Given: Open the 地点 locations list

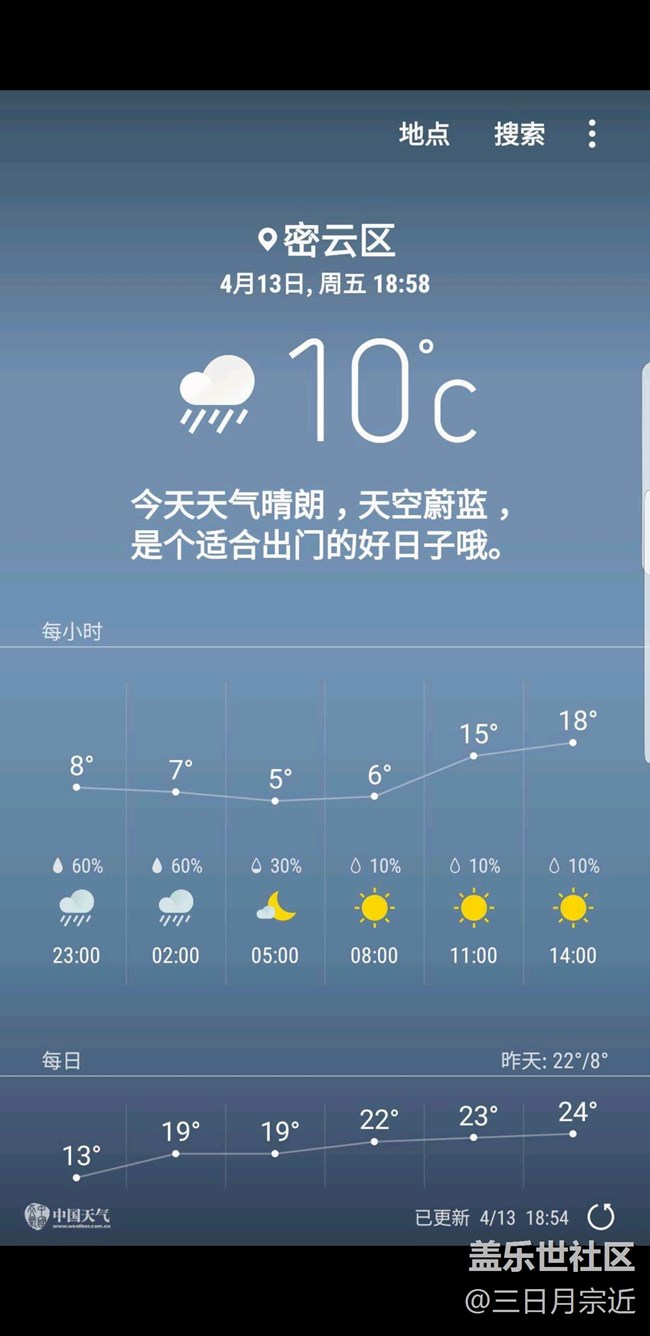Looking at the screenshot, I should (424, 134).
